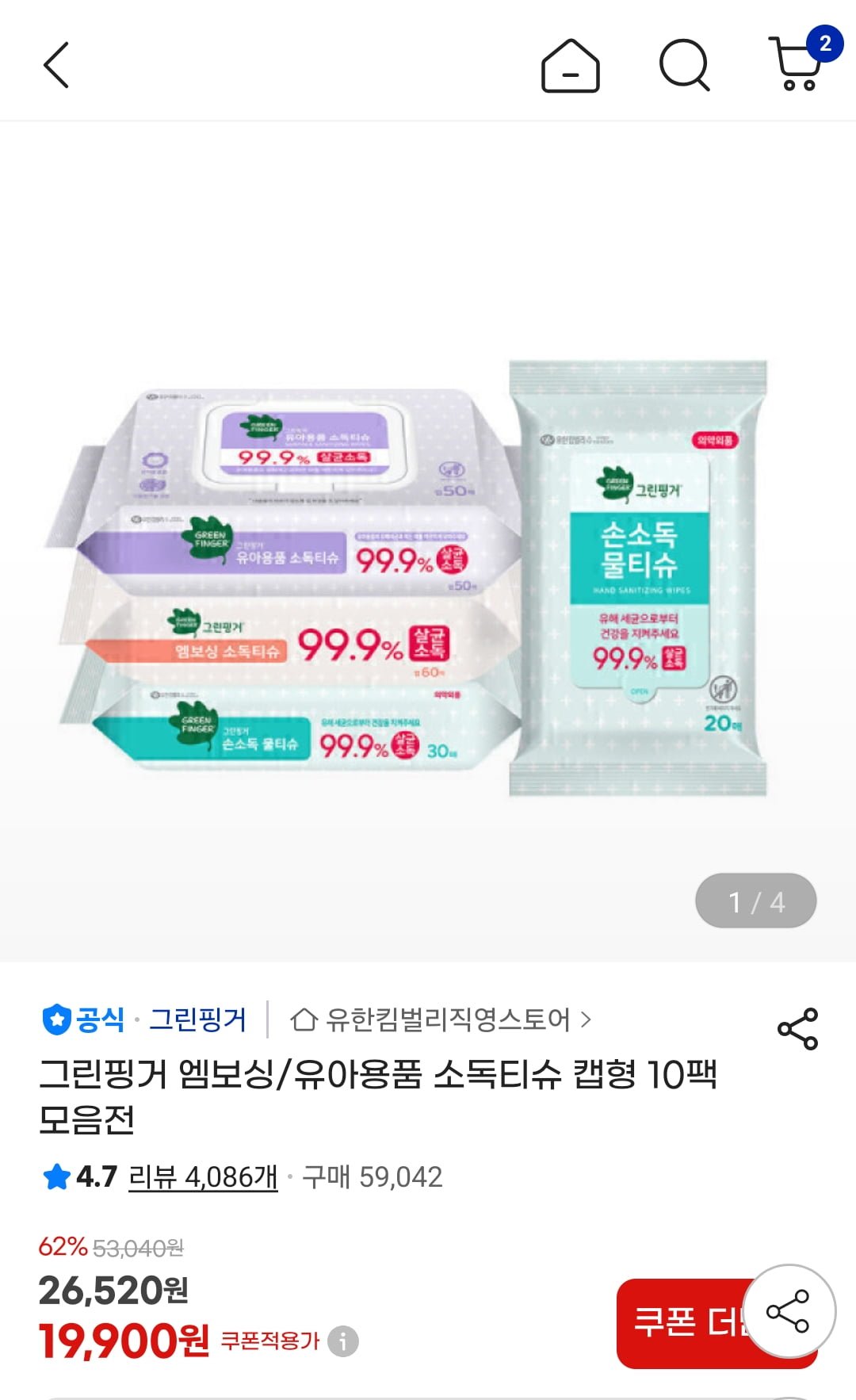The width and height of the screenshot is (856, 1400).
Task: Go back using the top-left arrow
Action: [56, 65]
